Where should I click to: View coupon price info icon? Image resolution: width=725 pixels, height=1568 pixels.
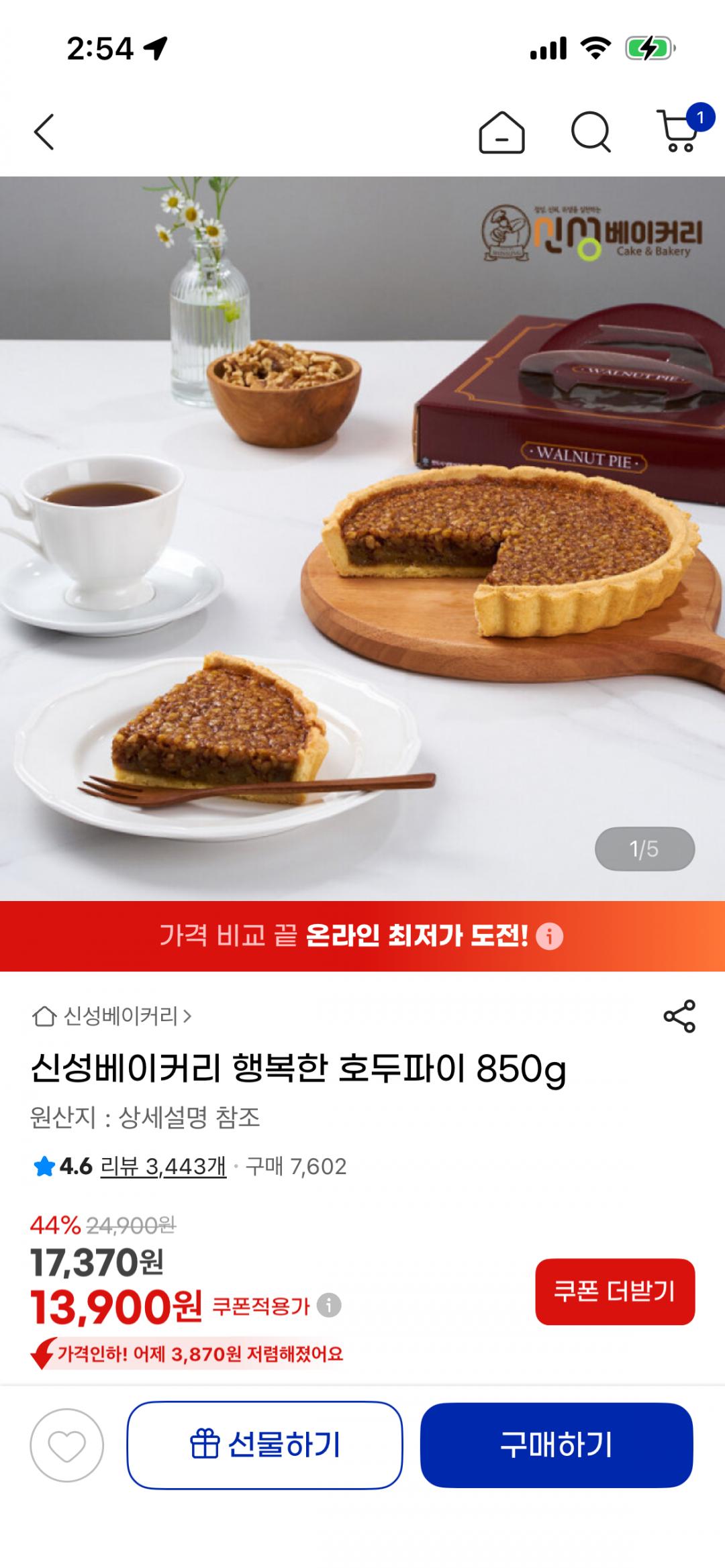pyautogui.click(x=329, y=1306)
